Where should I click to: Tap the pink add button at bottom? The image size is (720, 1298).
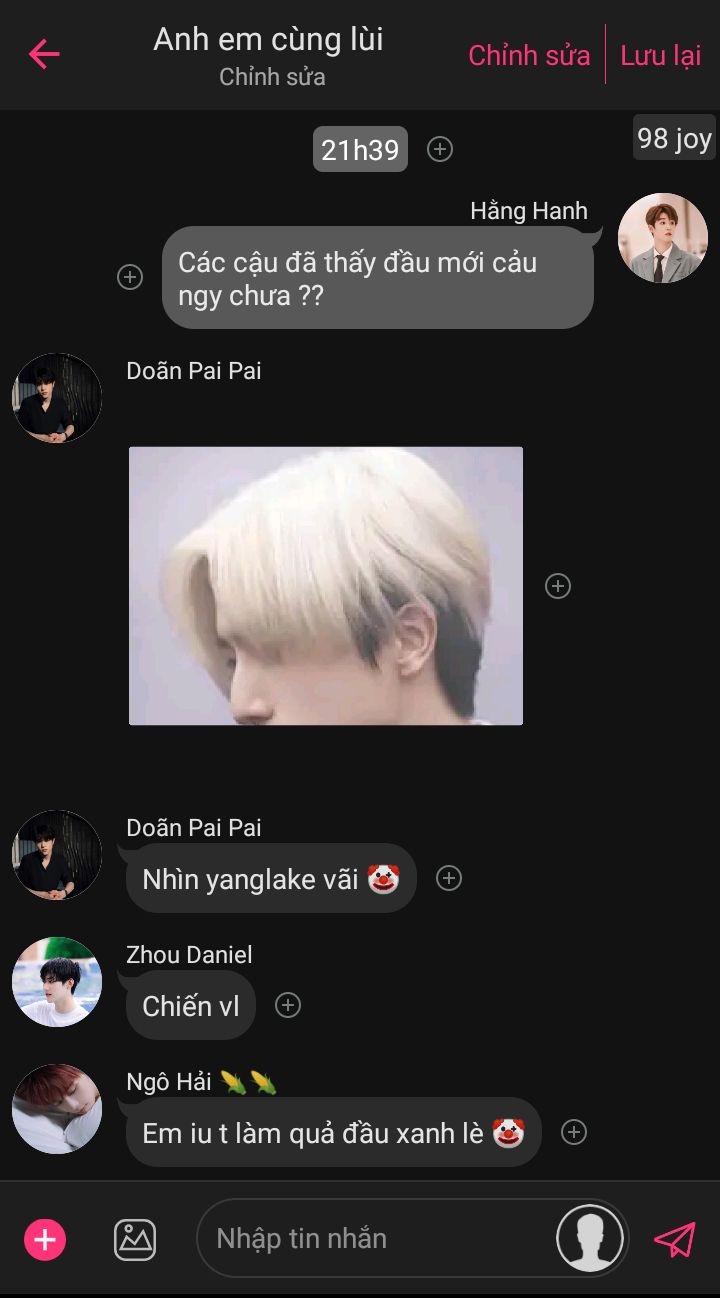pyautogui.click(x=45, y=1239)
